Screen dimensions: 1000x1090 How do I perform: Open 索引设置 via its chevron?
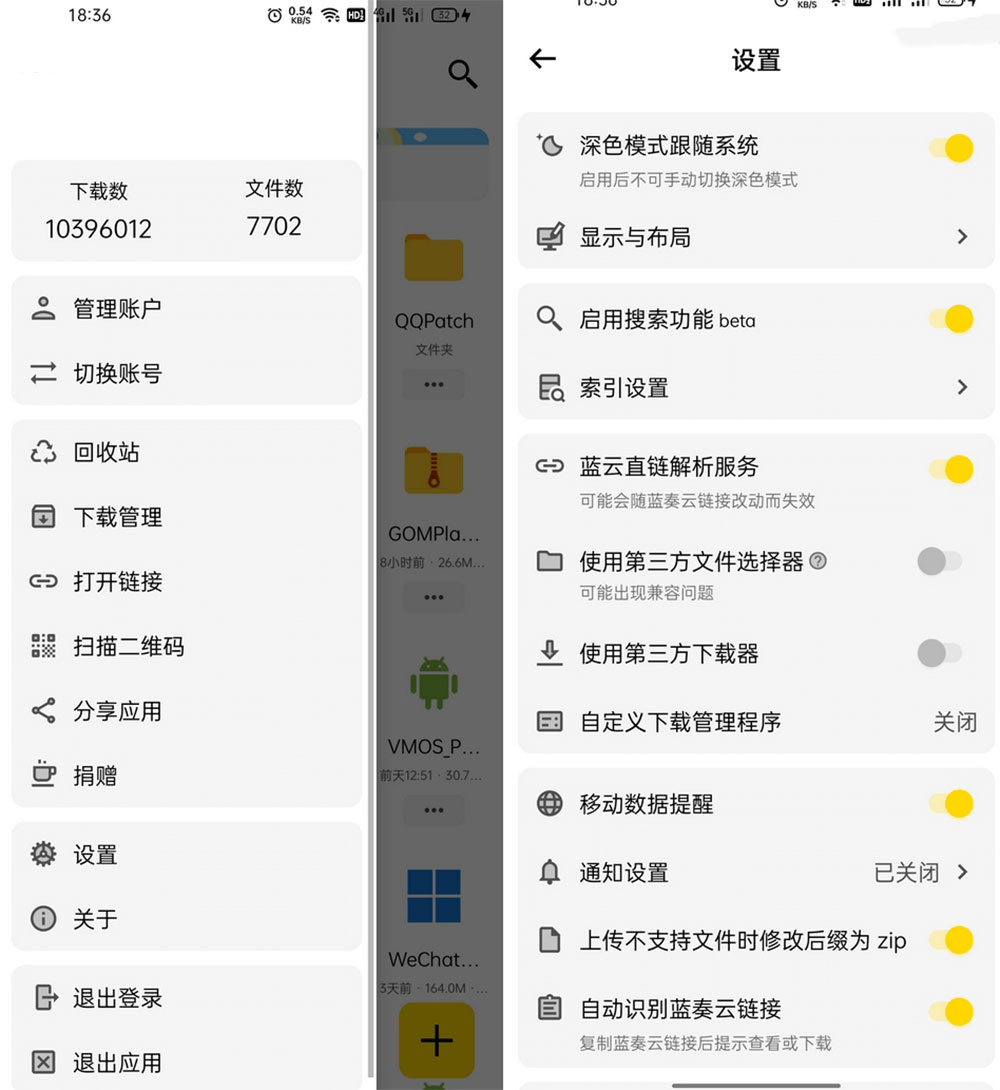961,388
